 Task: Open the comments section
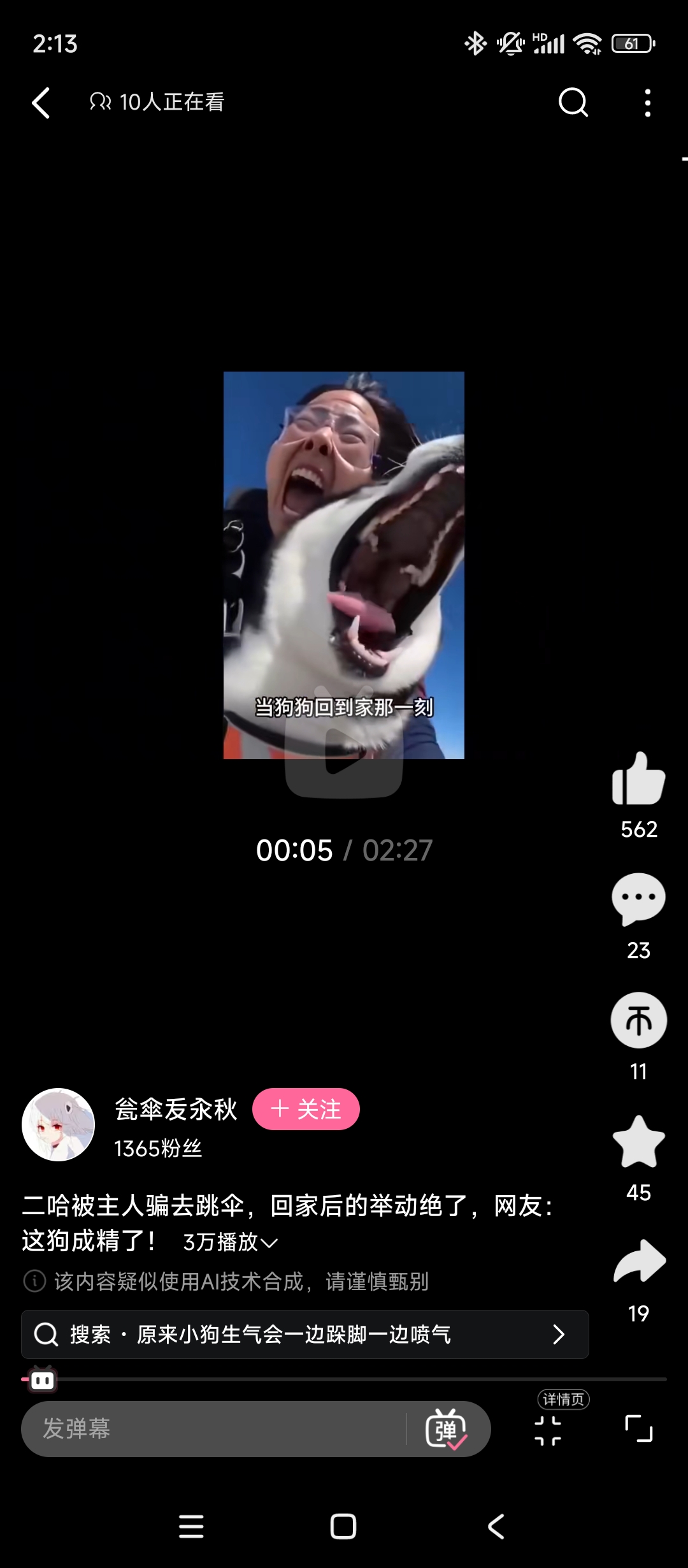click(x=638, y=899)
